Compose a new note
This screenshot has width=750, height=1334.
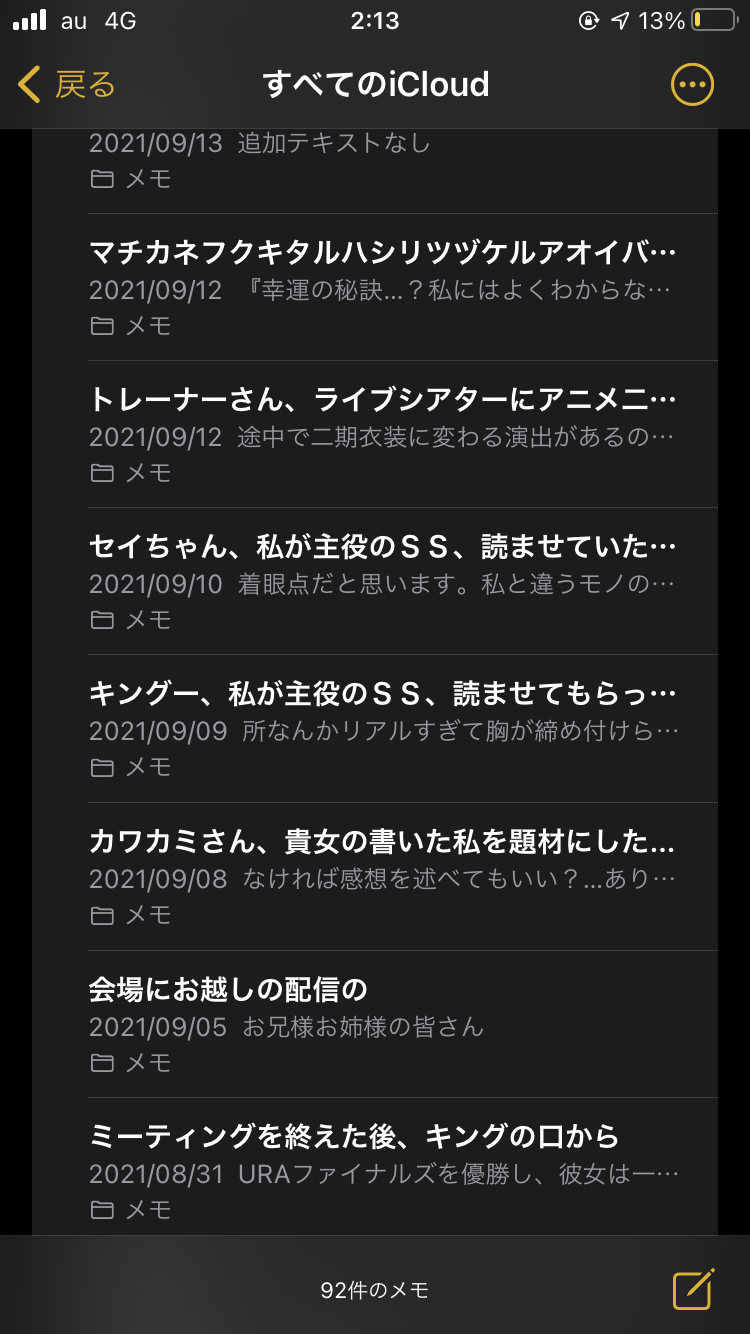point(693,1289)
